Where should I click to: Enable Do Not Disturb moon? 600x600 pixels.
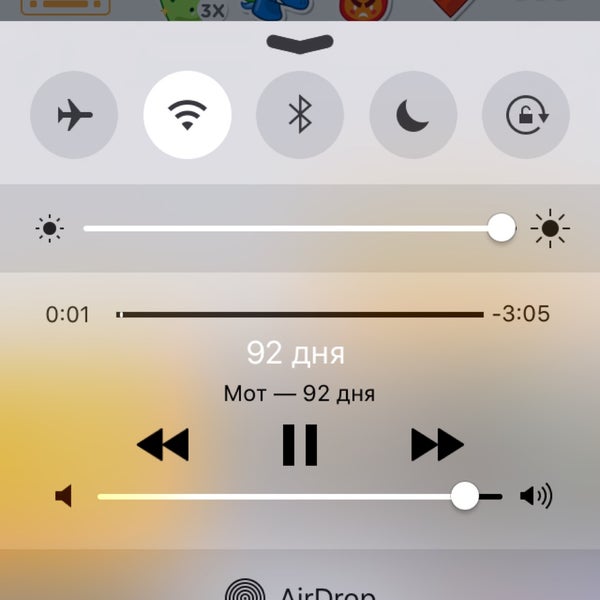(413, 117)
